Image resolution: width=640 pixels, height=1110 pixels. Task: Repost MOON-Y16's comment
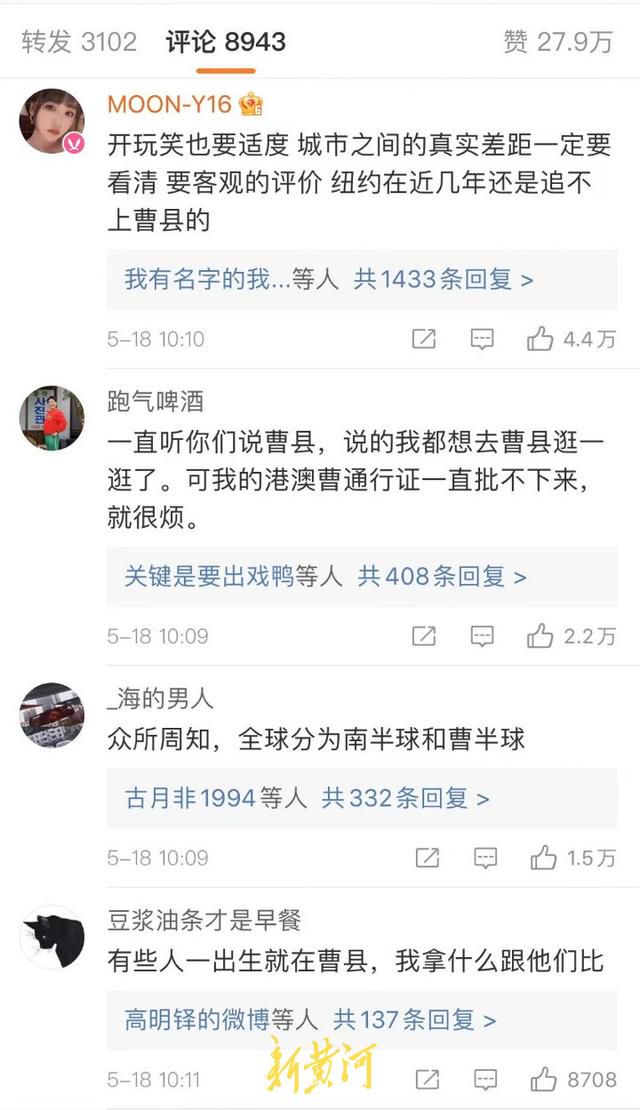(423, 340)
